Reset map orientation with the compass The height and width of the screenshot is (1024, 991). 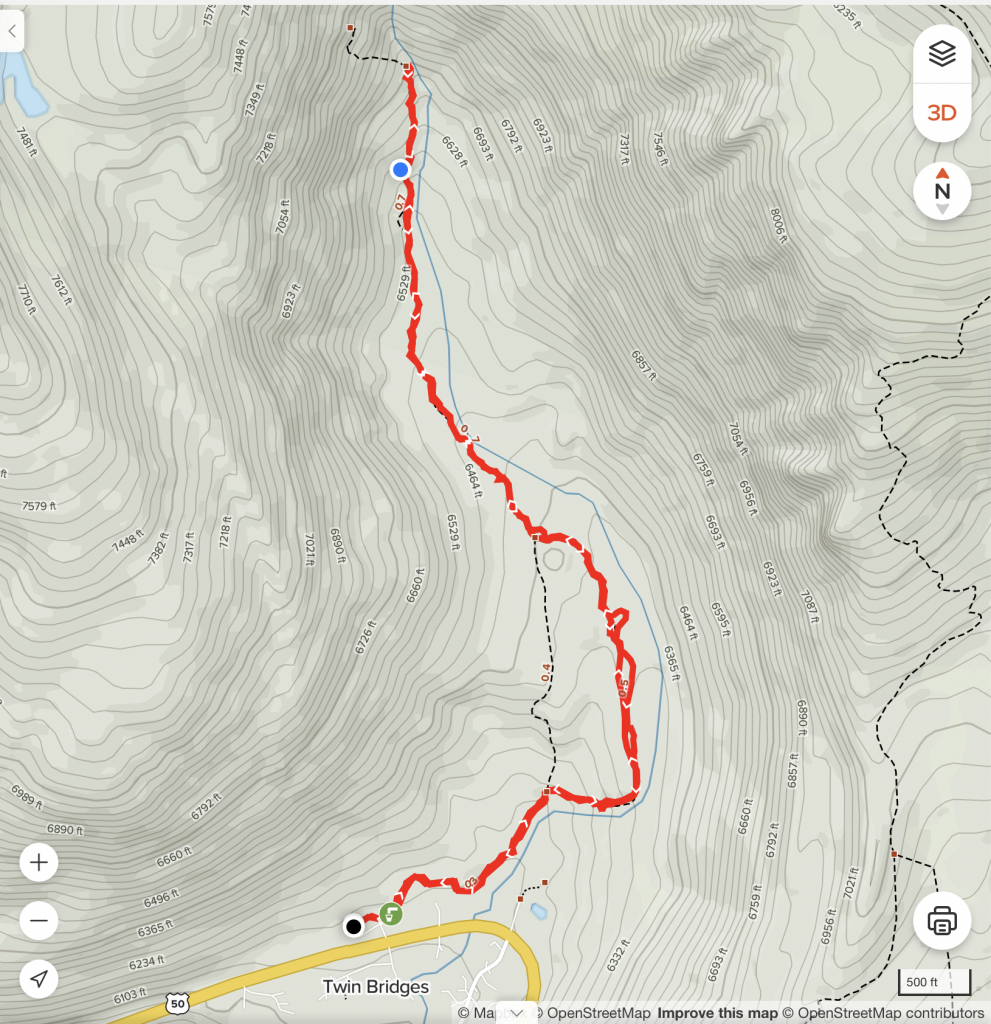(942, 191)
